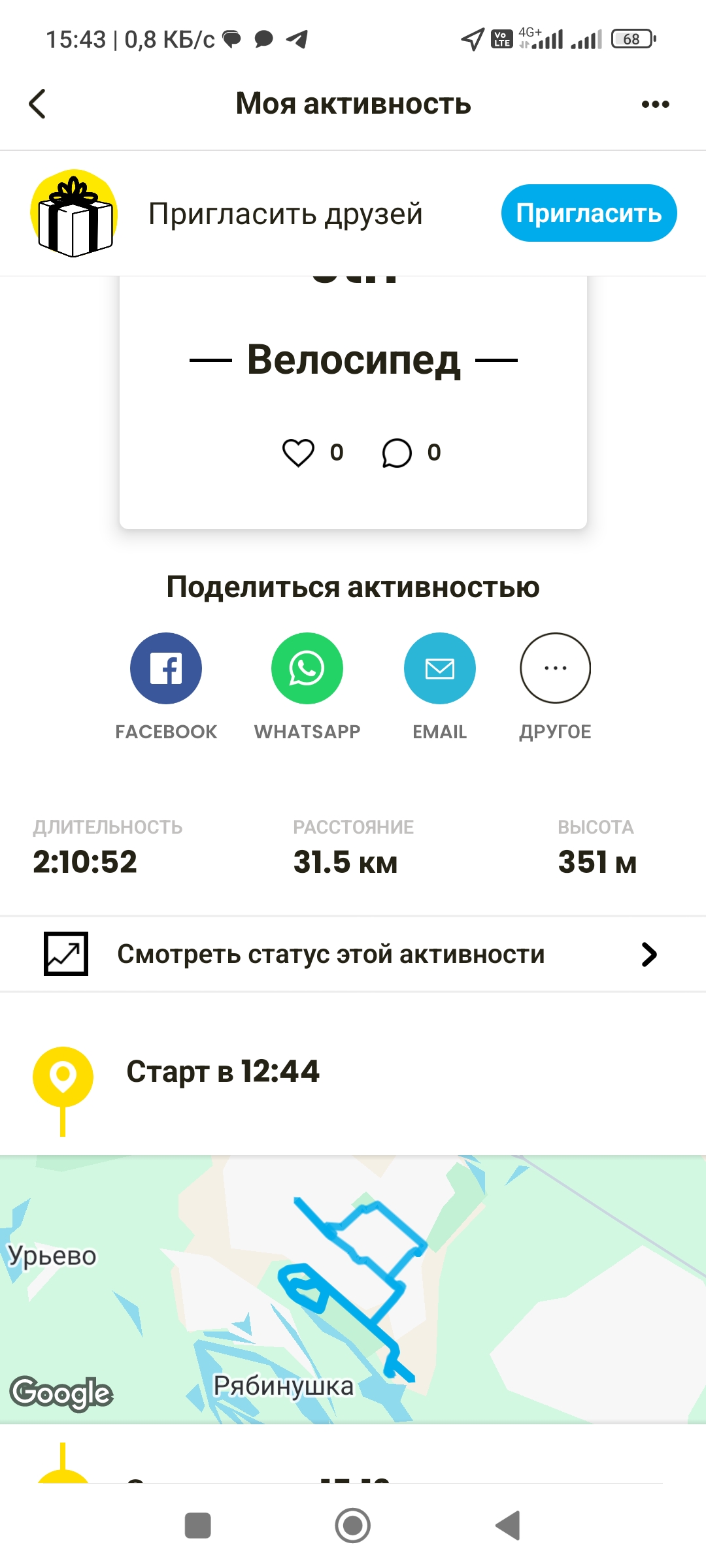This screenshot has height=1568, width=706.
Task: Tap the system home button
Action: coord(353,1526)
